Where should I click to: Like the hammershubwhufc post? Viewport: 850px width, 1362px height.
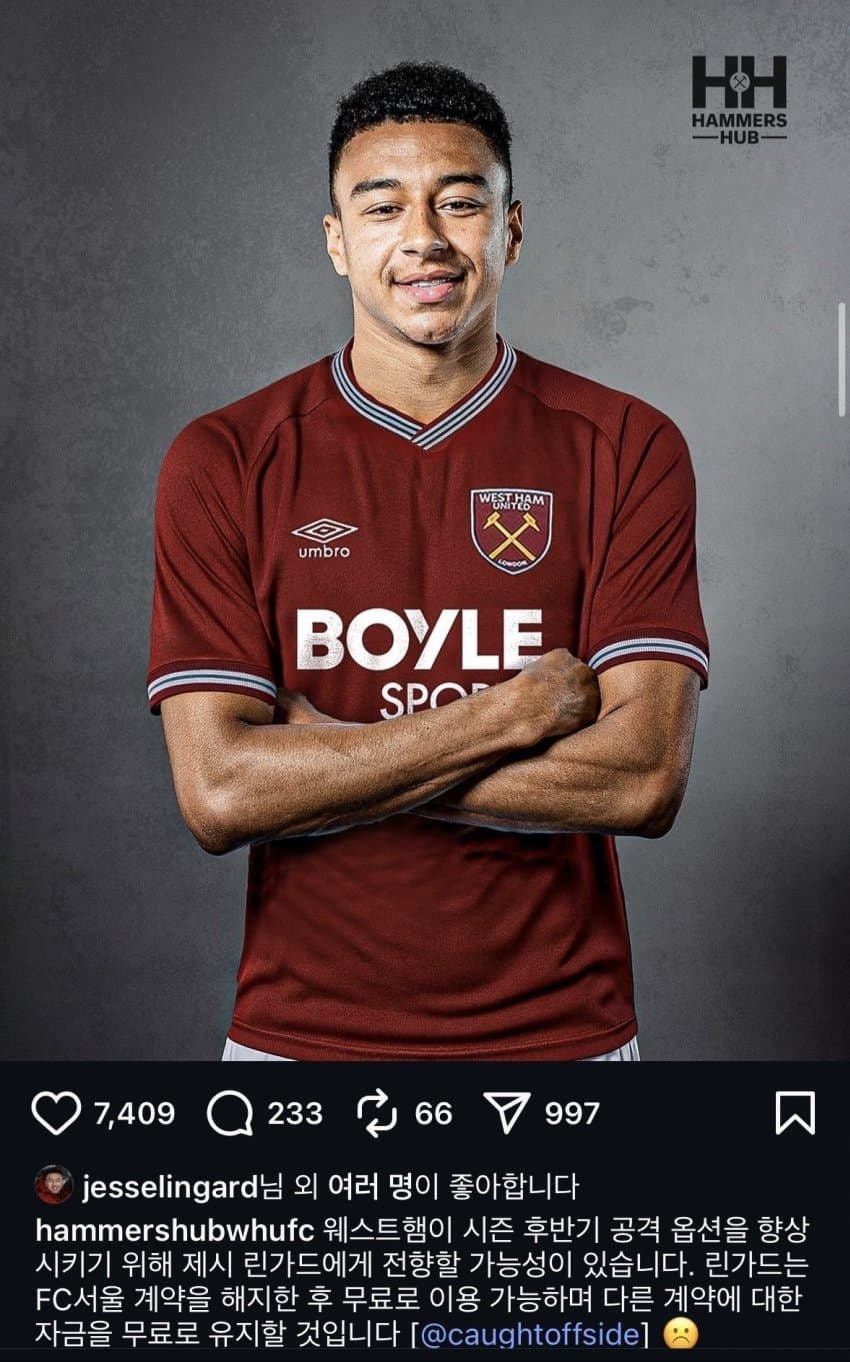coord(55,1113)
